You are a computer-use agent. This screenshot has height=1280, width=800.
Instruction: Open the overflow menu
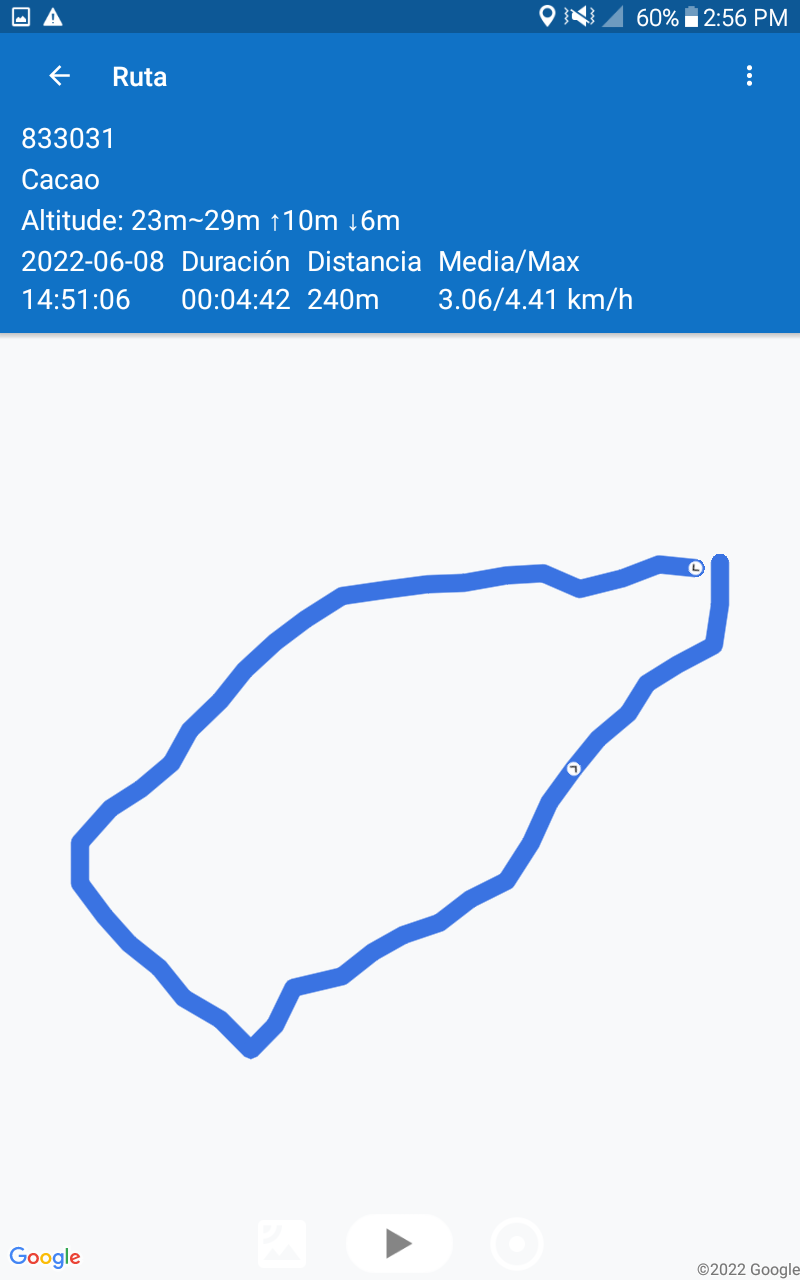coord(749,76)
